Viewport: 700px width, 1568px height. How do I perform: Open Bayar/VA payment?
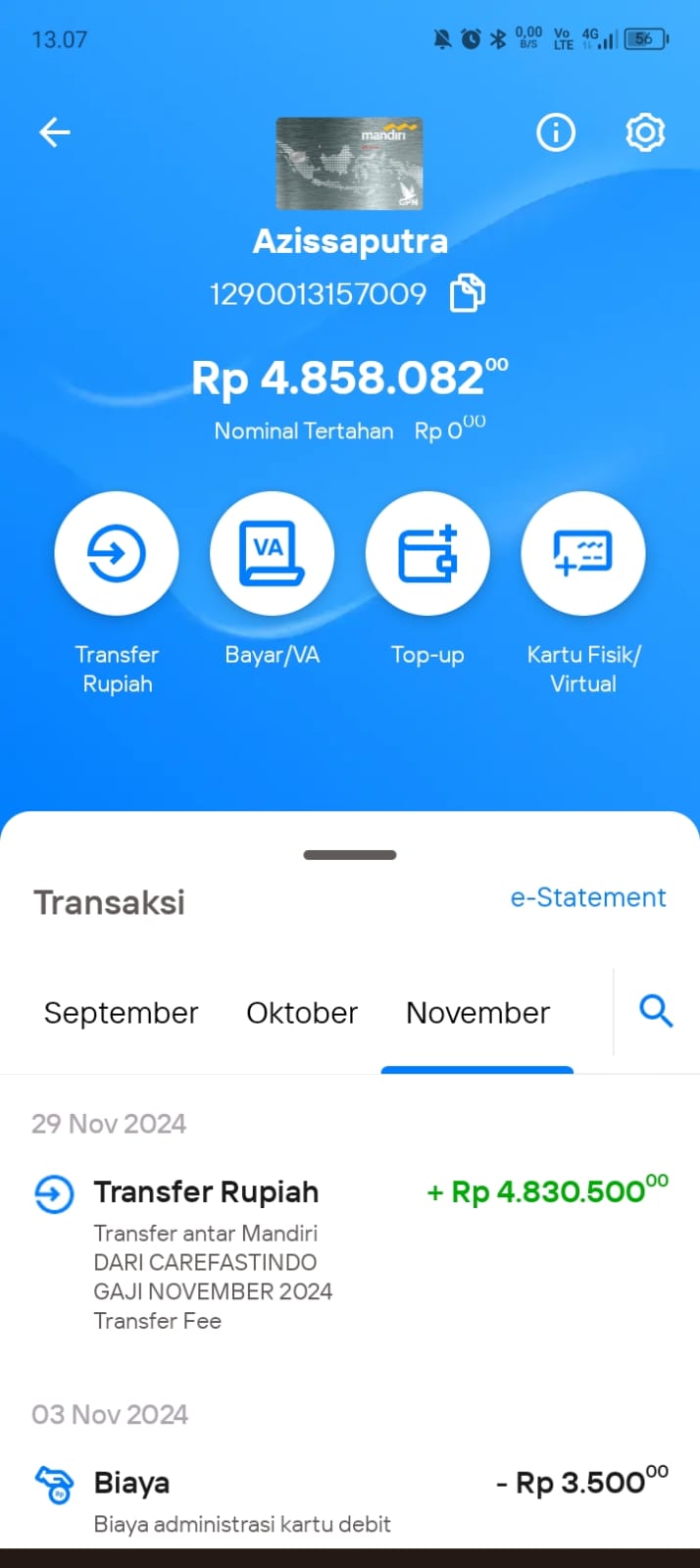click(273, 554)
